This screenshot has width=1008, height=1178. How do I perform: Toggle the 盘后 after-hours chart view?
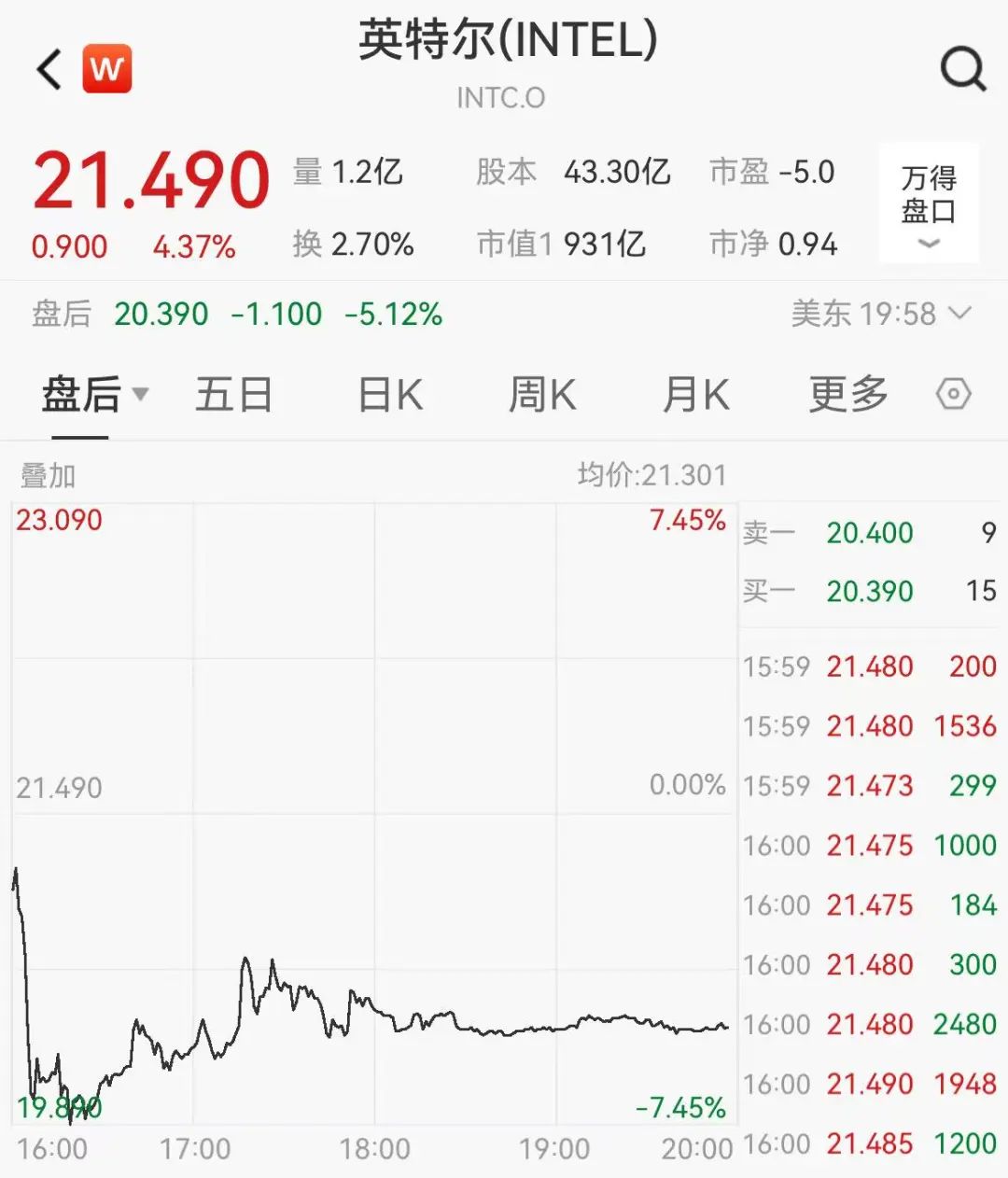pos(79,394)
